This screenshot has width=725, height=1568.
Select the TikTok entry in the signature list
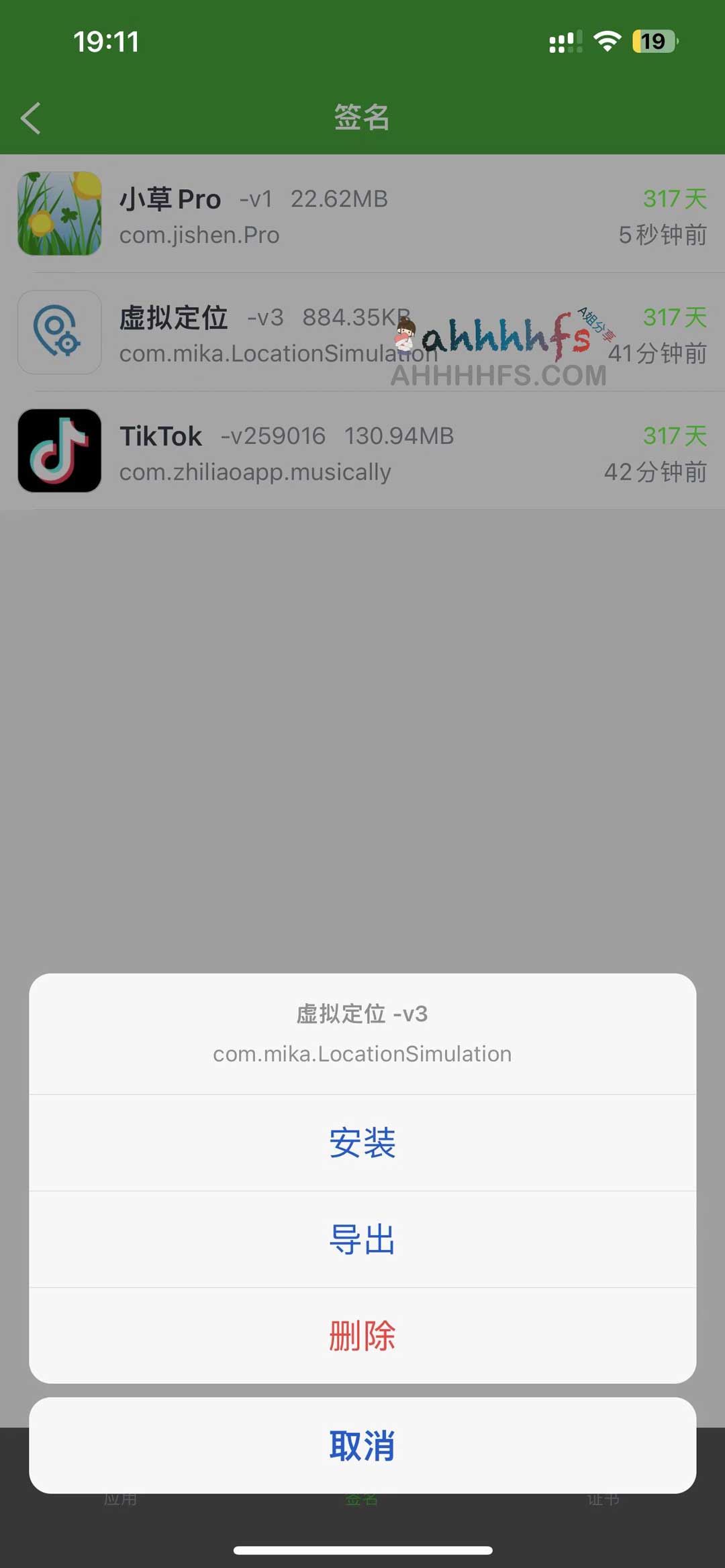362,450
